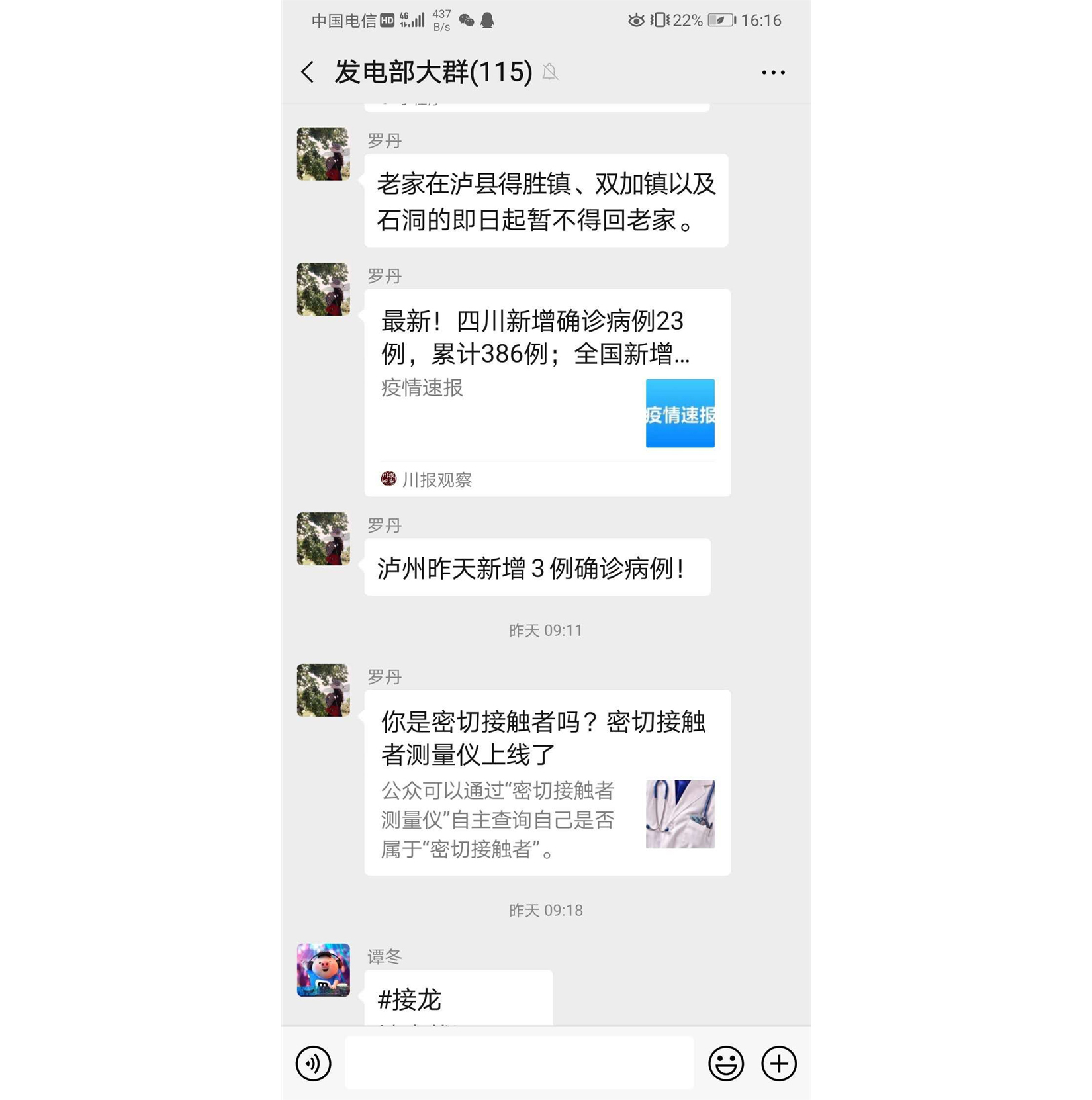View 谭冬's profile from the avatar
1092x1100 pixels.
[x=323, y=970]
